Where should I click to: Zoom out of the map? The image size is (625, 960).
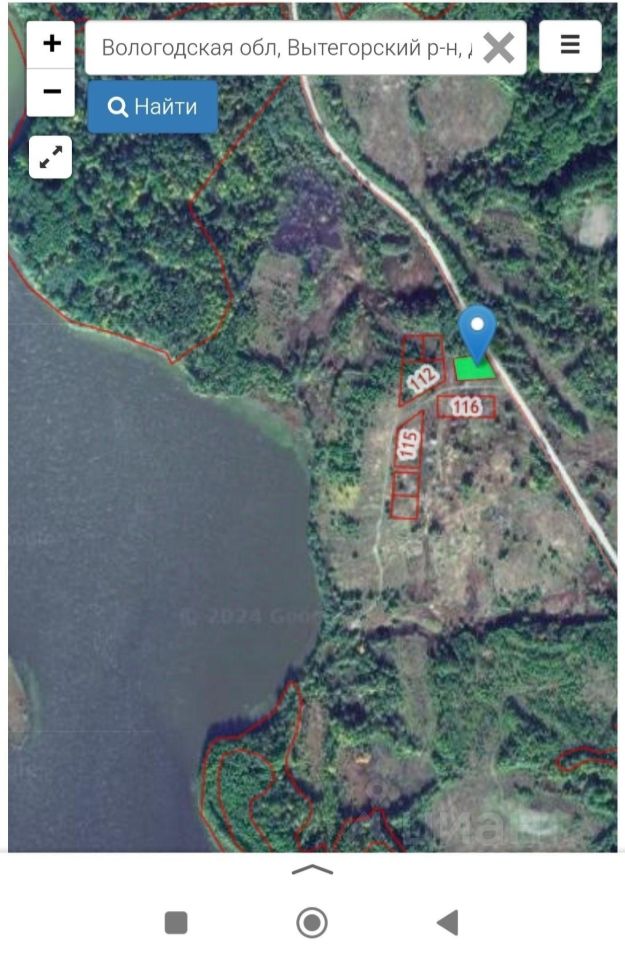pyautogui.click(x=51, y=92)
